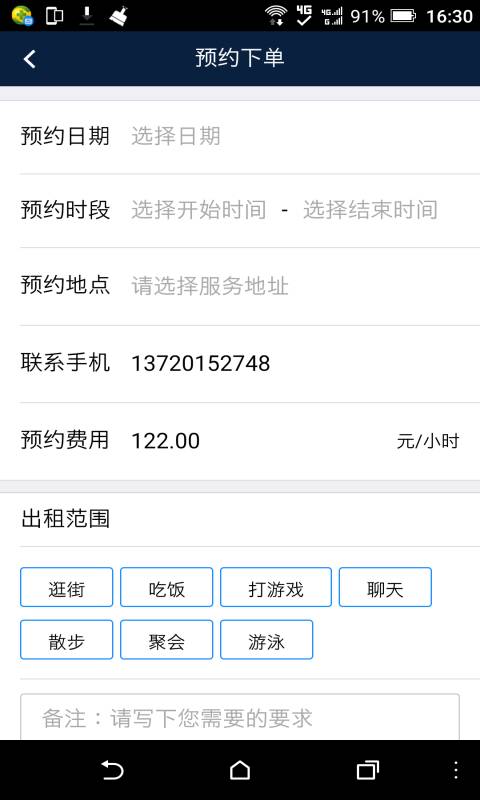Tap the 备注 remarks text field
Viewport: 480px width, 800px height.
pyautogui.click(x=240, y=717)
